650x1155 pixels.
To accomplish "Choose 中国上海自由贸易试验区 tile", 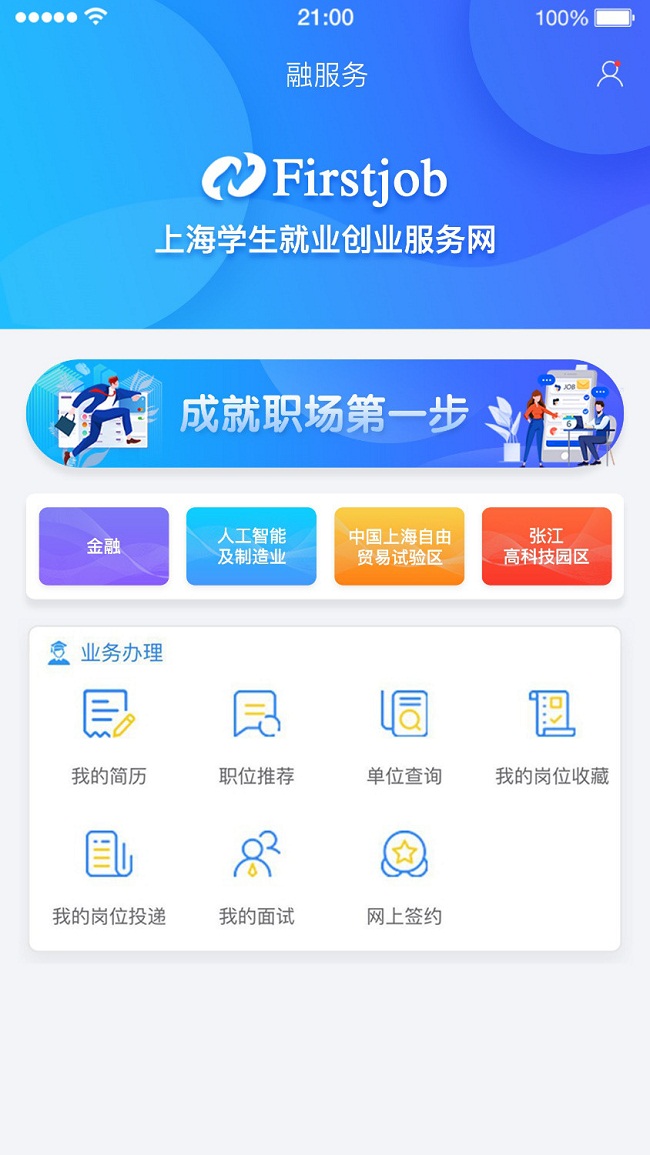I will 399,546.
